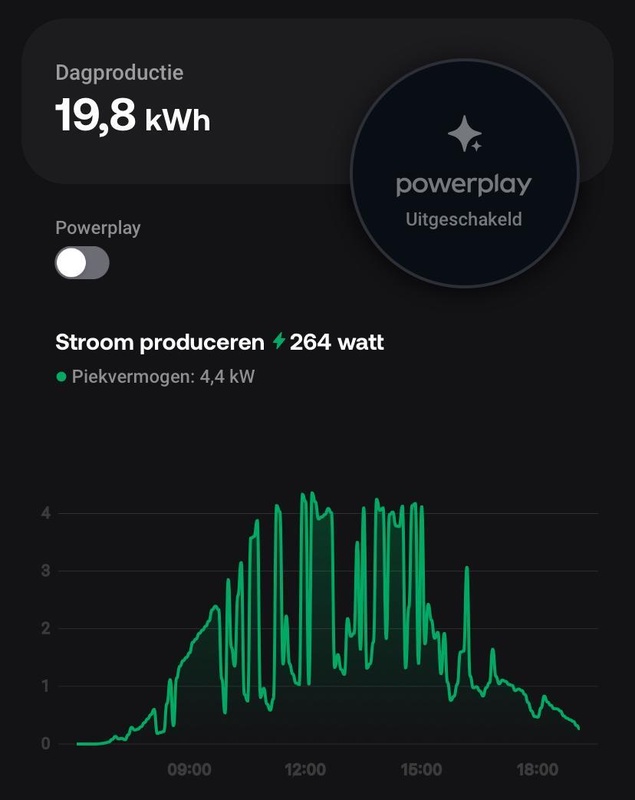Tap the round powerplay Uitgeschakeld button
Viewport: 635px width, 800px height.
click(x=465, y=173)
